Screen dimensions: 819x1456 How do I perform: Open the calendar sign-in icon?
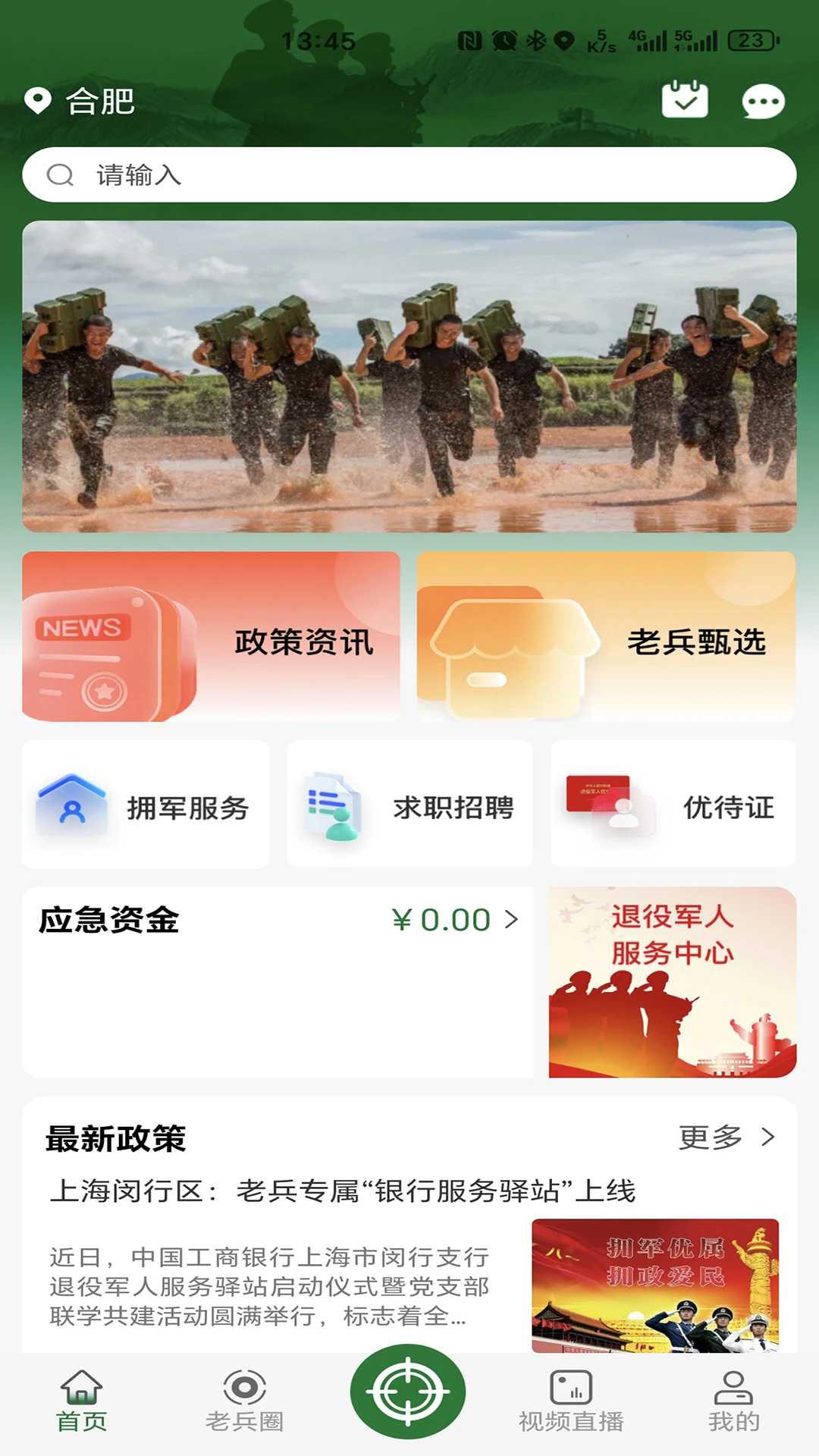coord(685,101)
